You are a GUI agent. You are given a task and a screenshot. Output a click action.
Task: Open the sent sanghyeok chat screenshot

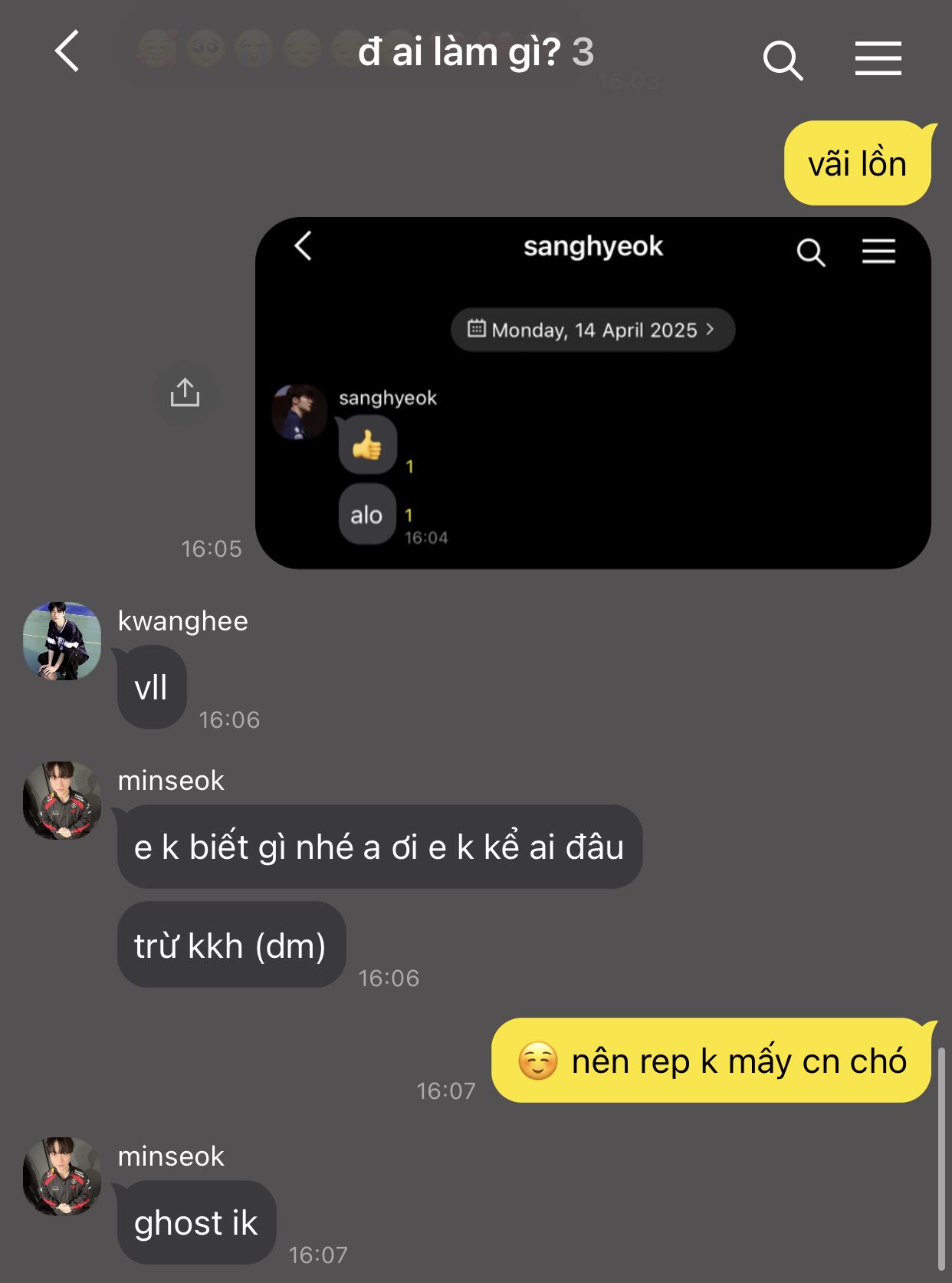(x=593, y=393)
